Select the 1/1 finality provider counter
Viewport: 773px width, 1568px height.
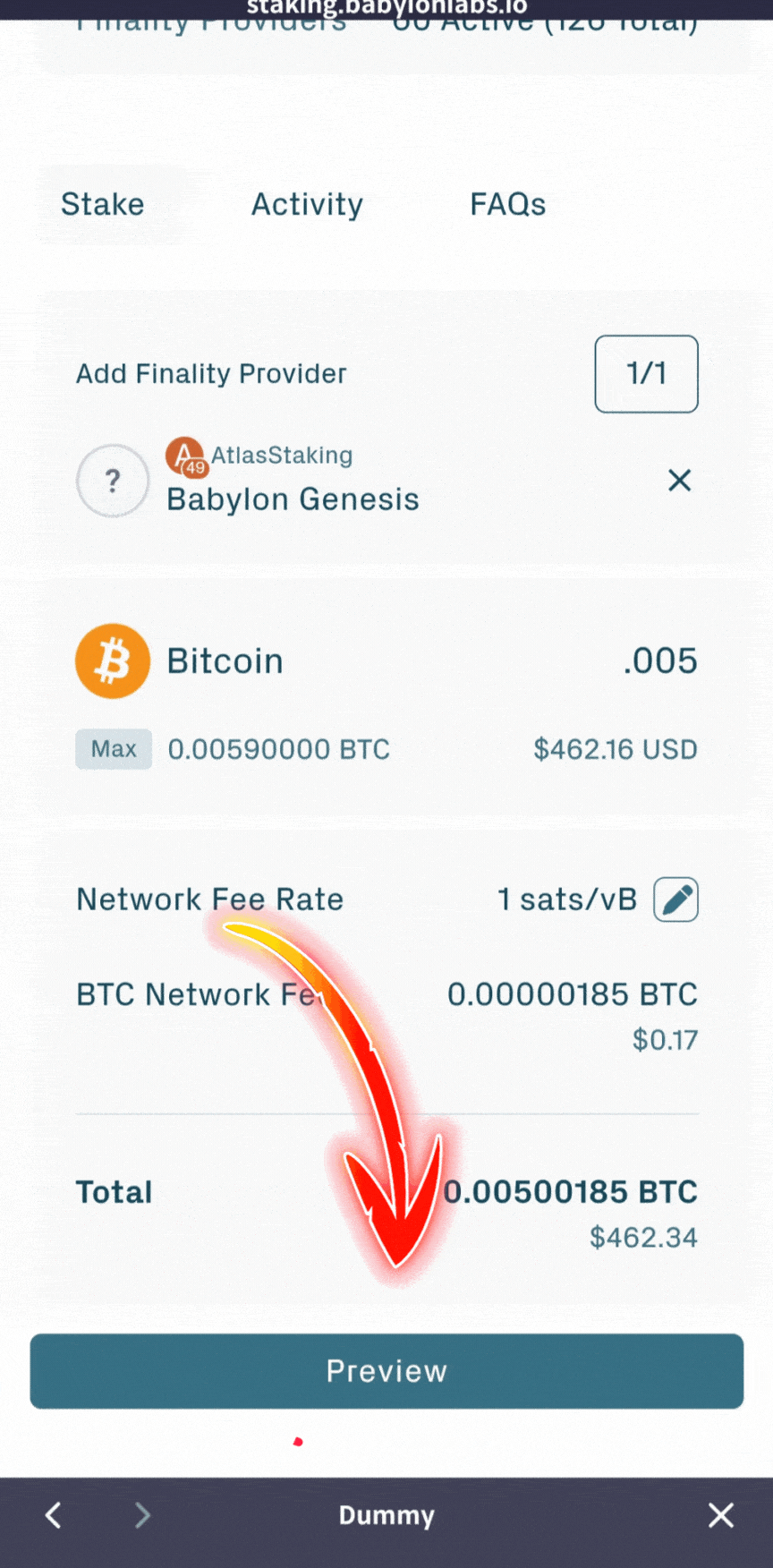(646, 374)
